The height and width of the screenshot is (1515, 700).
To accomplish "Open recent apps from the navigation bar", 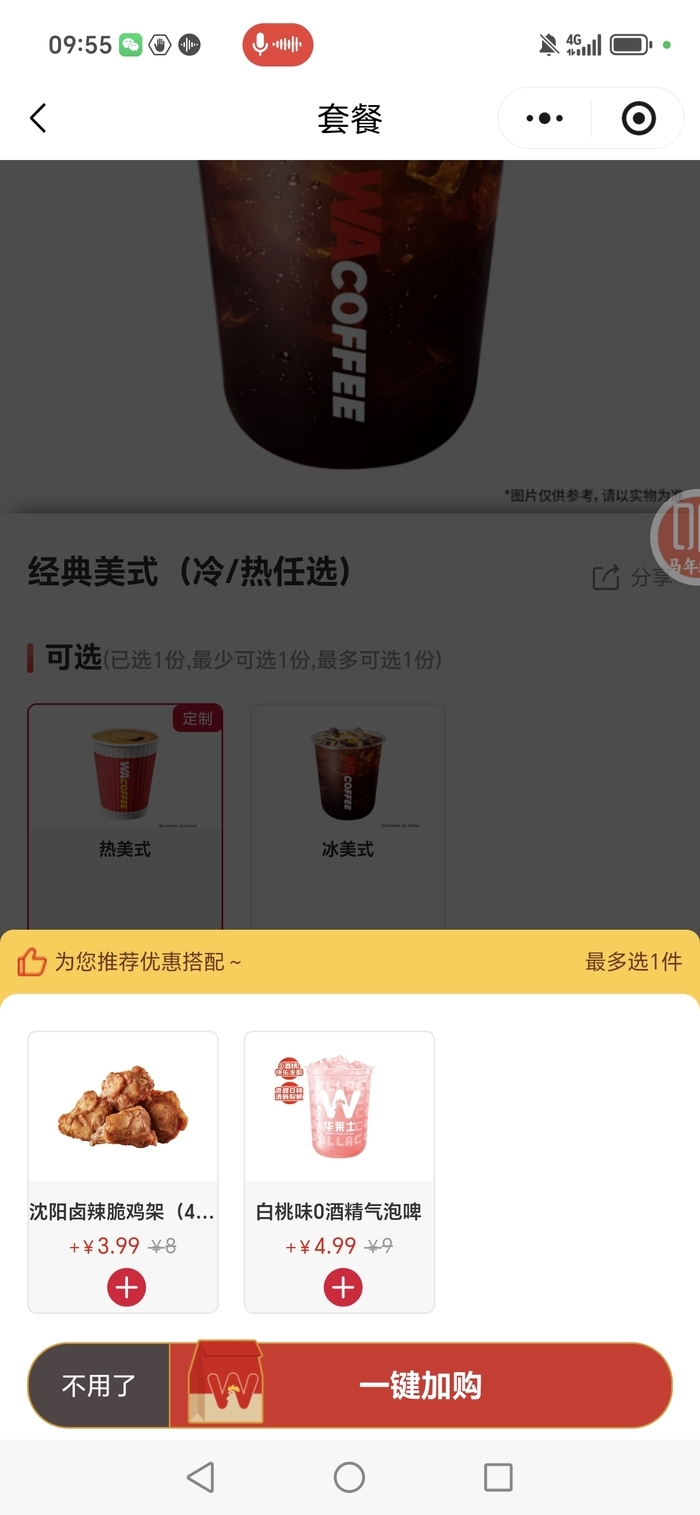I will pos(497,1477).
